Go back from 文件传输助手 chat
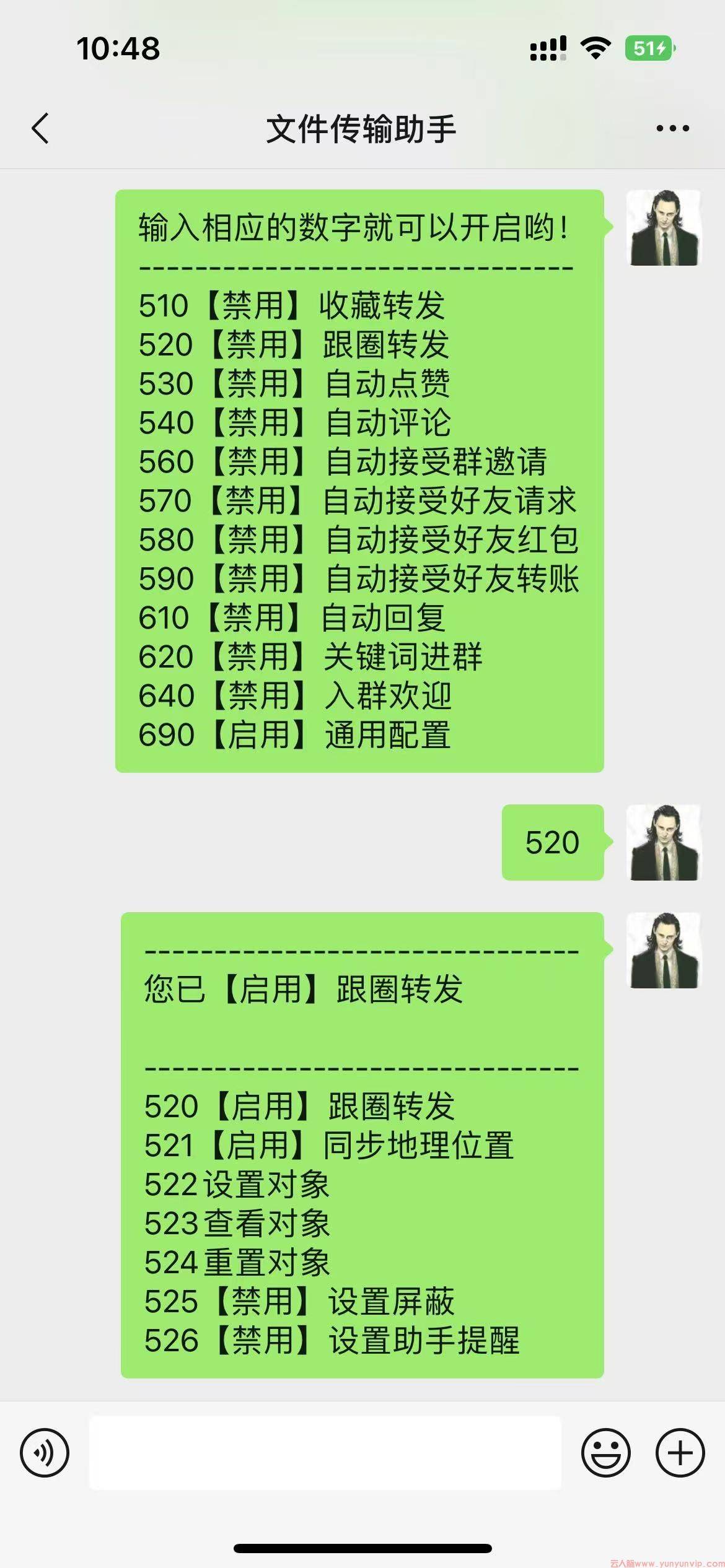The image size is (725, 1568). coord(40,129)
